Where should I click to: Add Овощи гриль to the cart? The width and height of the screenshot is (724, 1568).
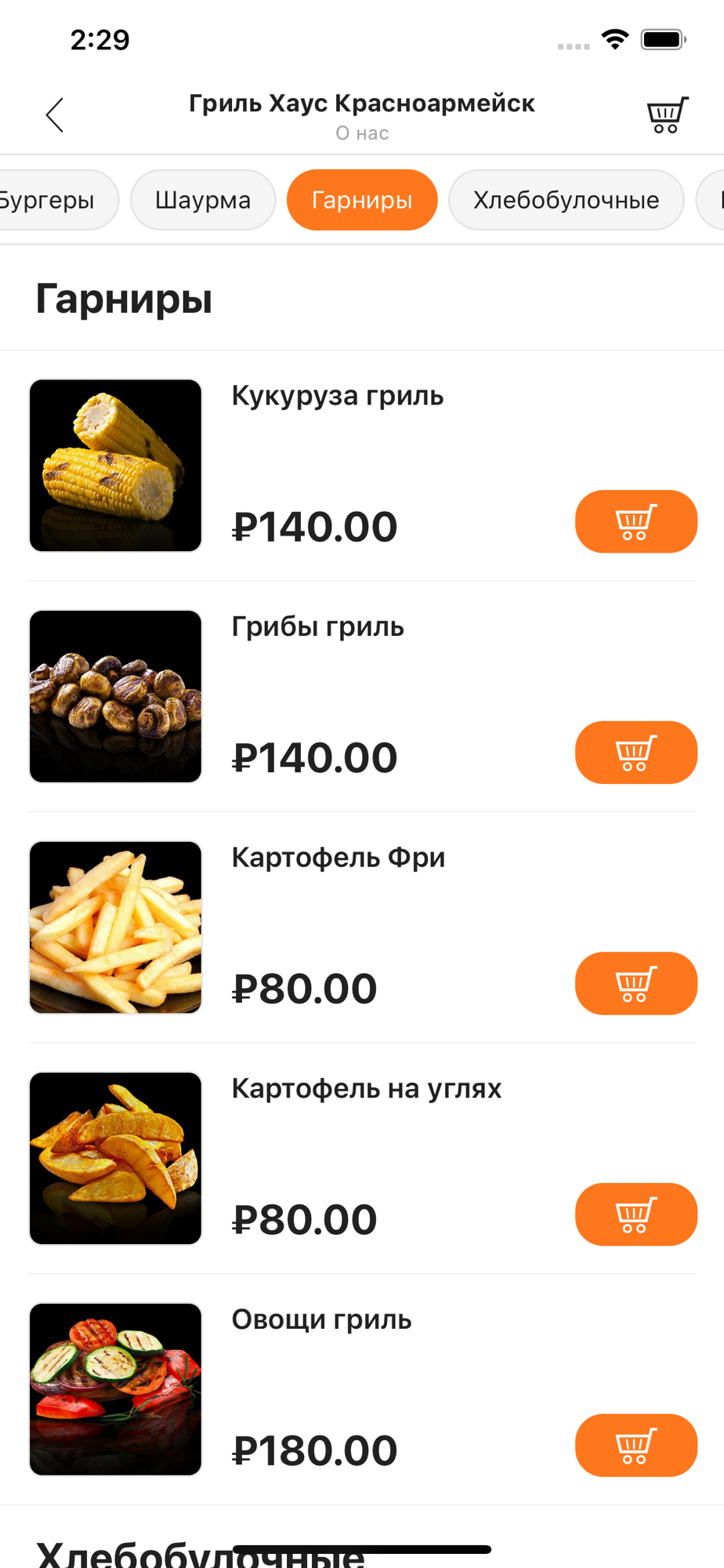tap(636, 1445)
